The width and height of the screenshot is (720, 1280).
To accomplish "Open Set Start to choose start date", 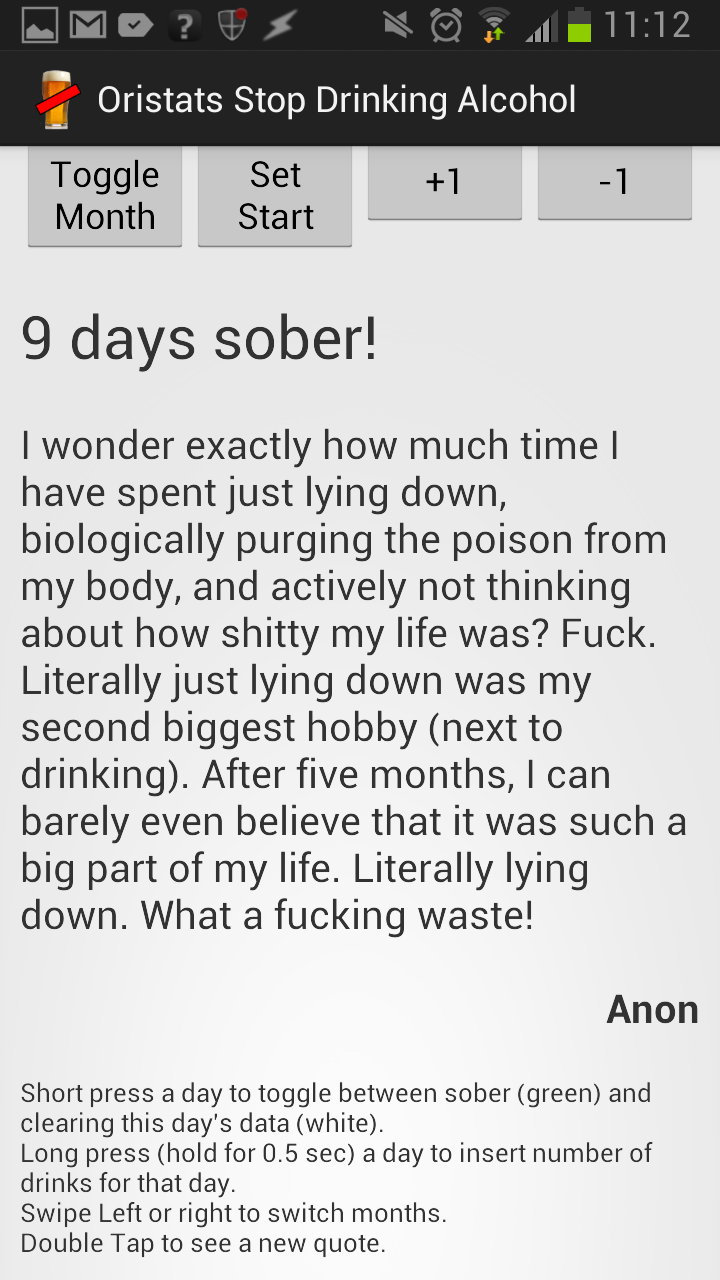I will (275, 196).
